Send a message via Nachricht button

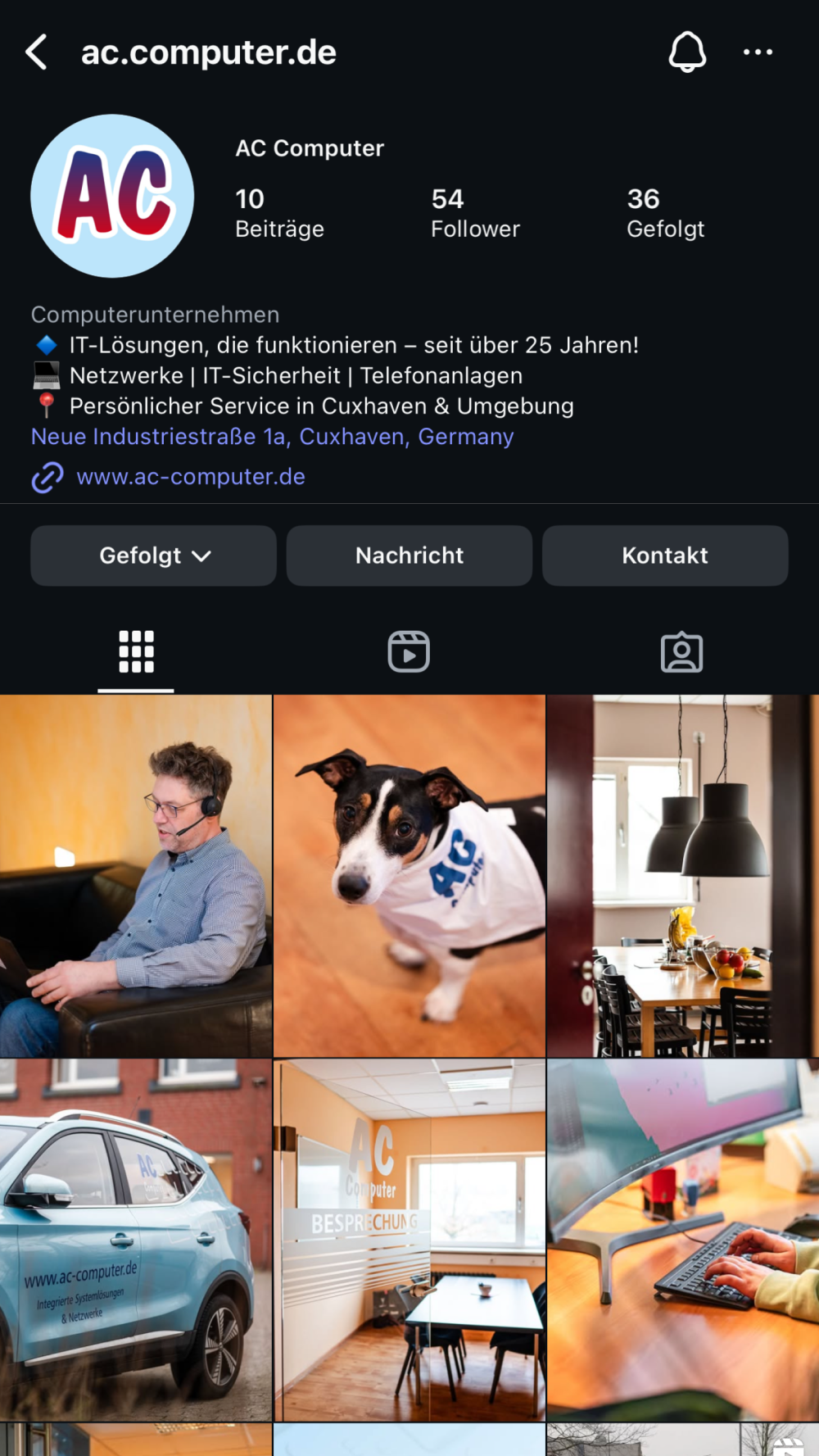point(409,556)
